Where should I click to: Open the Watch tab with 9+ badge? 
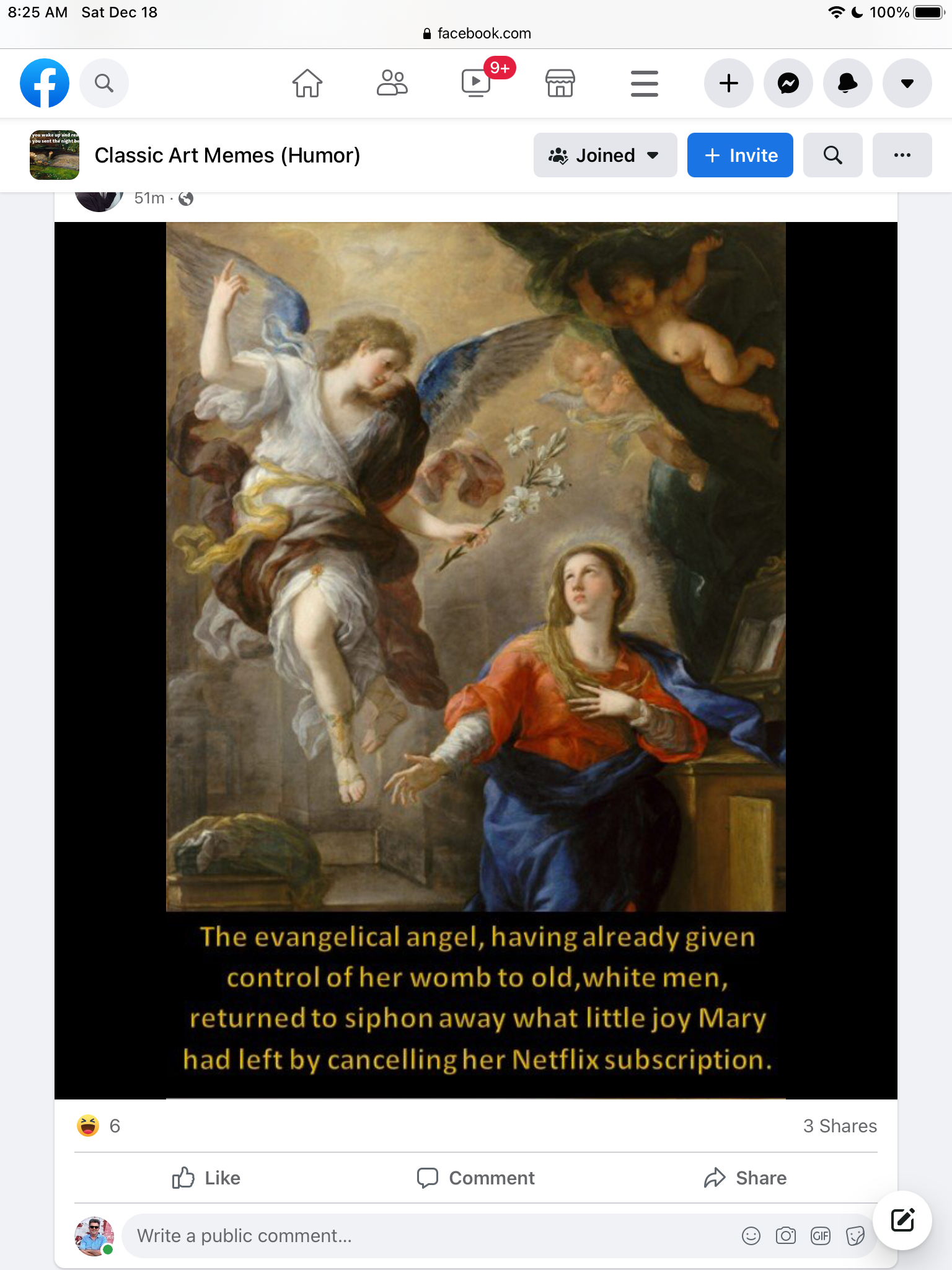476,83
